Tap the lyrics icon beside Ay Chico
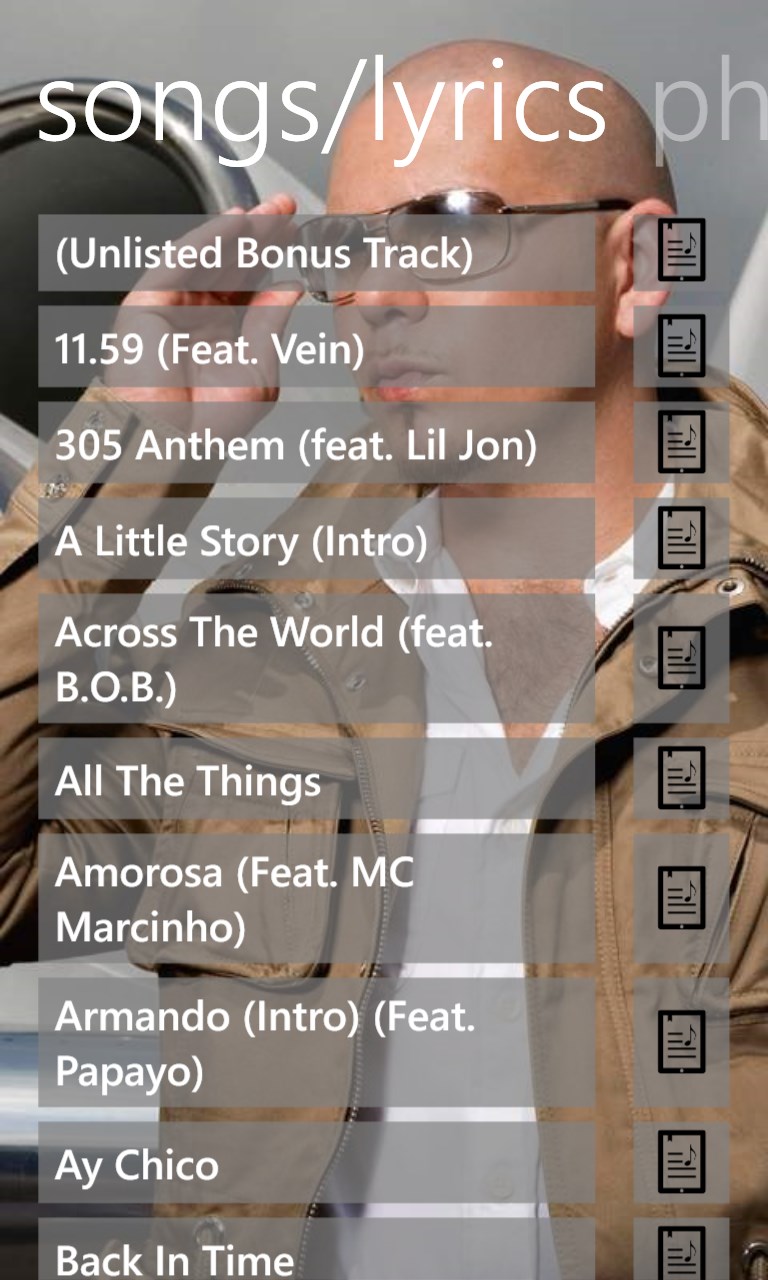The width and height of the screenshot is (768, 1280). click(682, 1162)
